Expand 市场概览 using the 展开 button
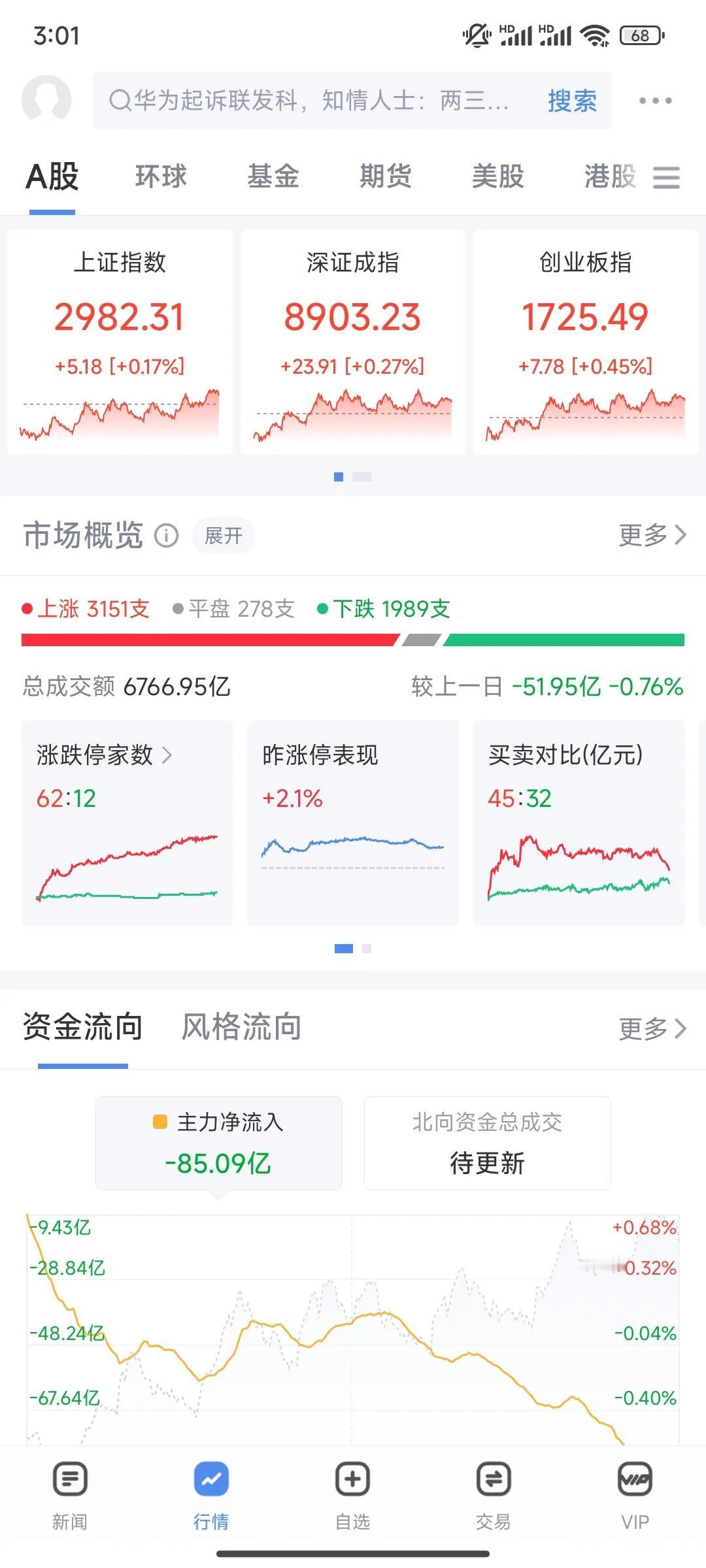This screenshot has height=1568, width=706. pos(222,535)
